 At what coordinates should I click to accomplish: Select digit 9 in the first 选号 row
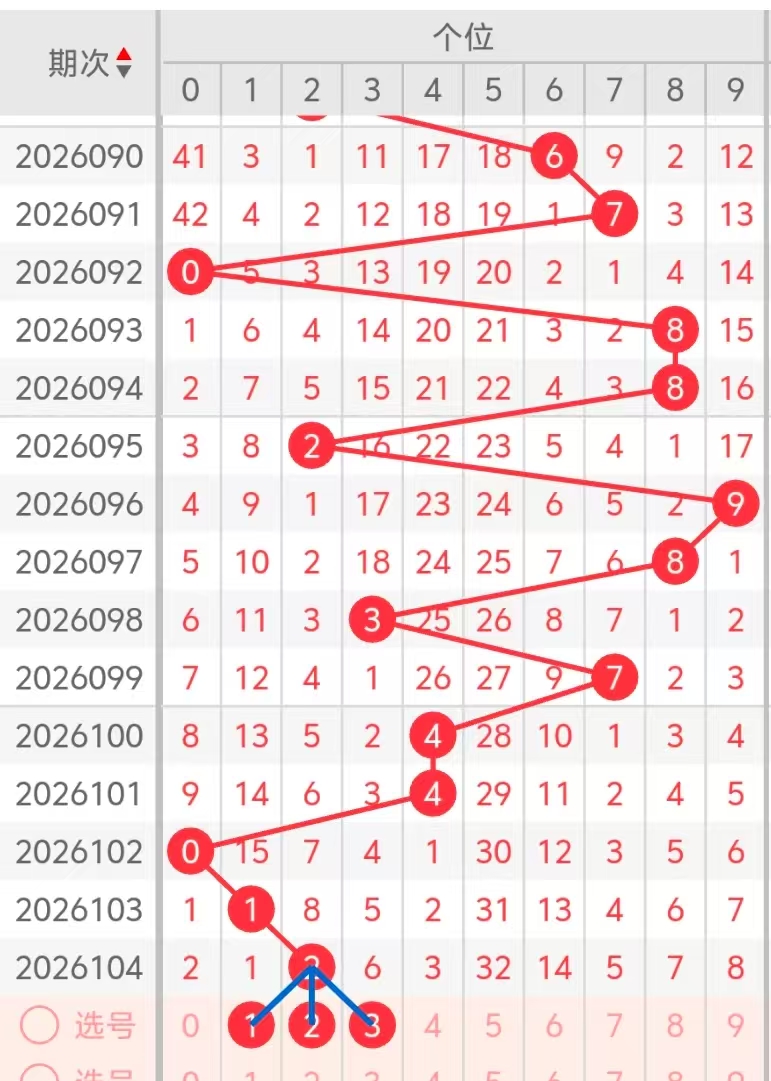[736, 1025]
